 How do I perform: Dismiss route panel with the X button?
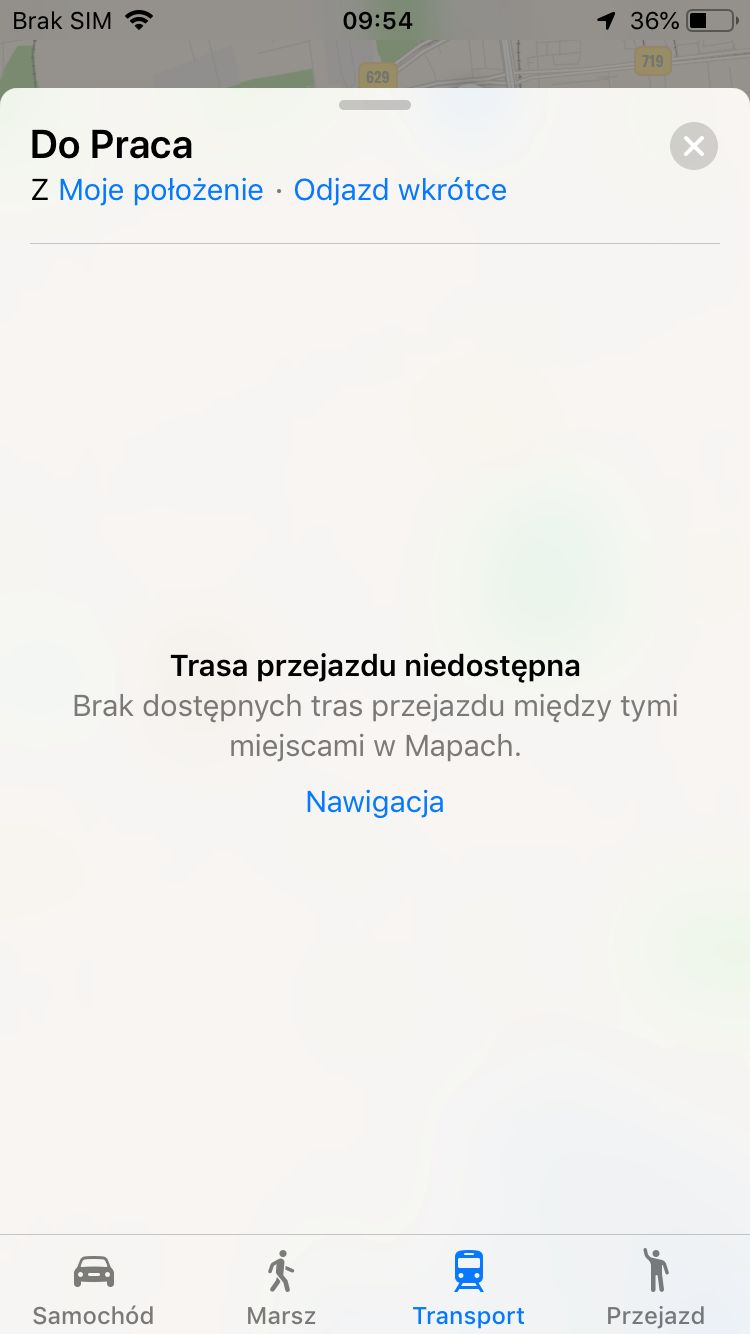pyautogui.click(x=693, y=146)
